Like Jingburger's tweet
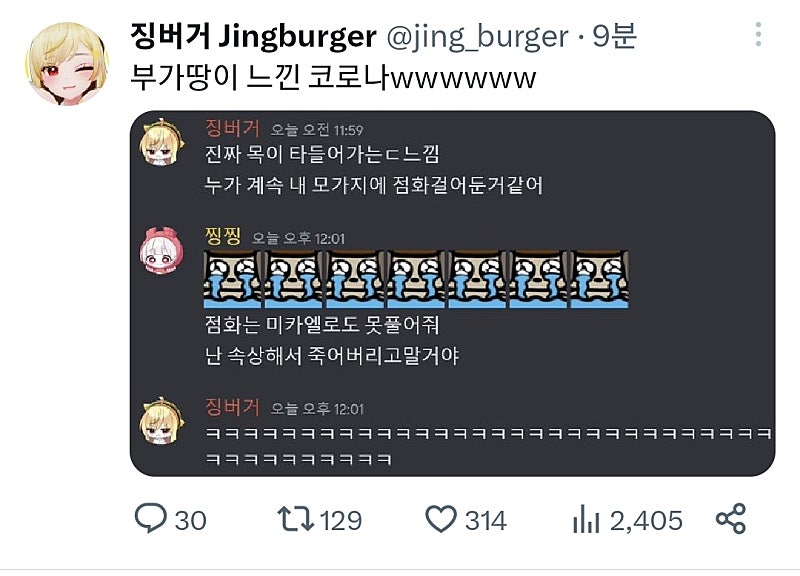Screen dimensions: 800x576 441,519
